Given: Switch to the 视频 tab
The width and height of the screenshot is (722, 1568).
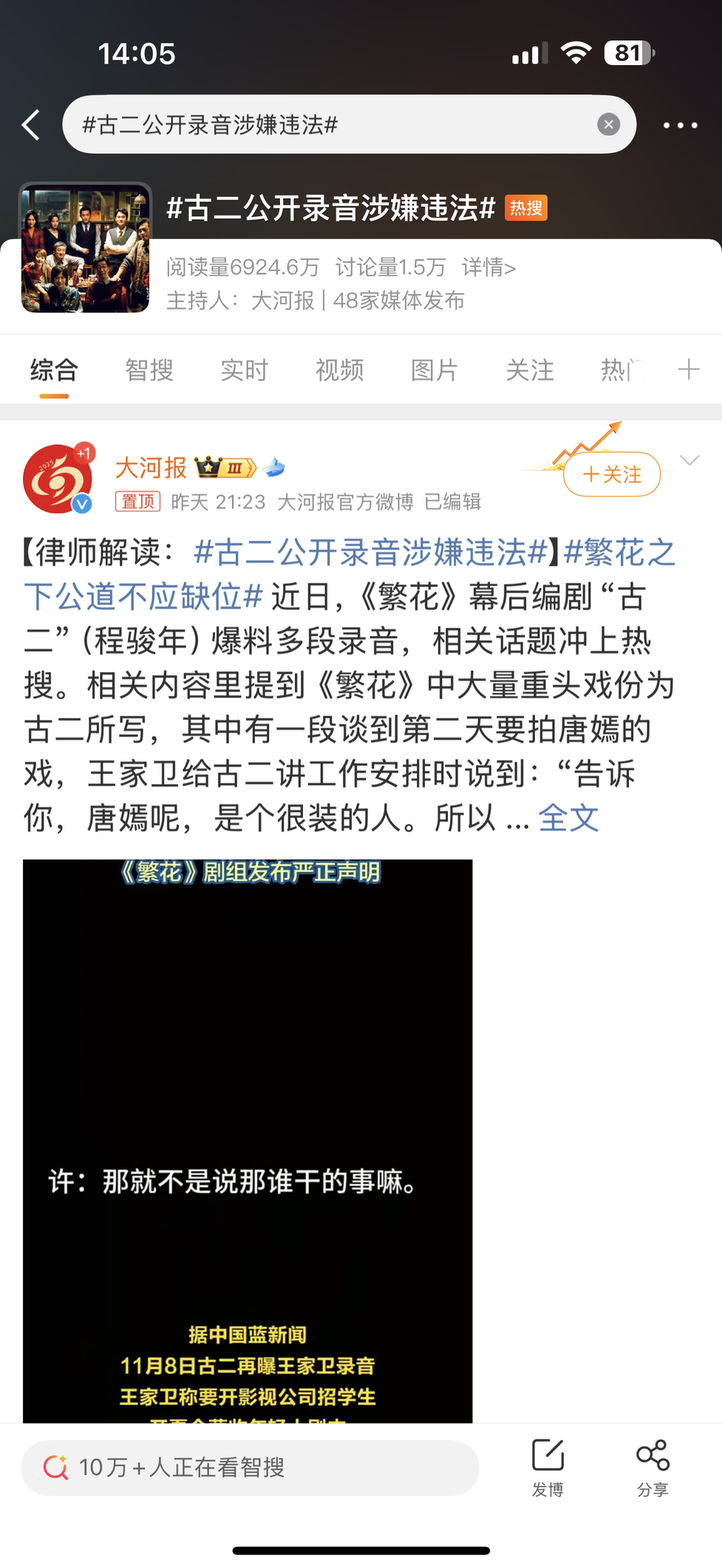Looking at the screenshot, I should pyautogui.click(x=339, y=369).
